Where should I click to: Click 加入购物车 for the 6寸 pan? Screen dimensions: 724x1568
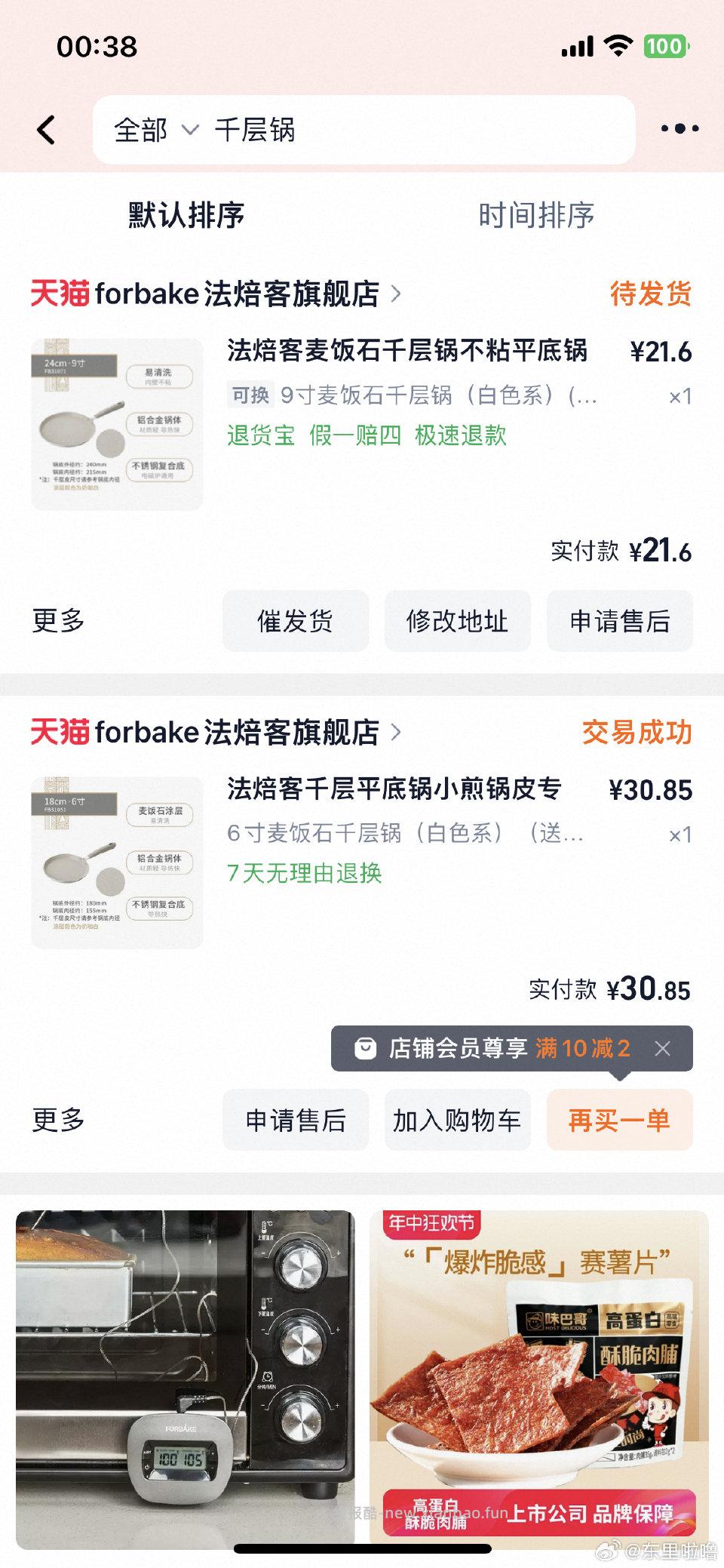click(459, 1121)
